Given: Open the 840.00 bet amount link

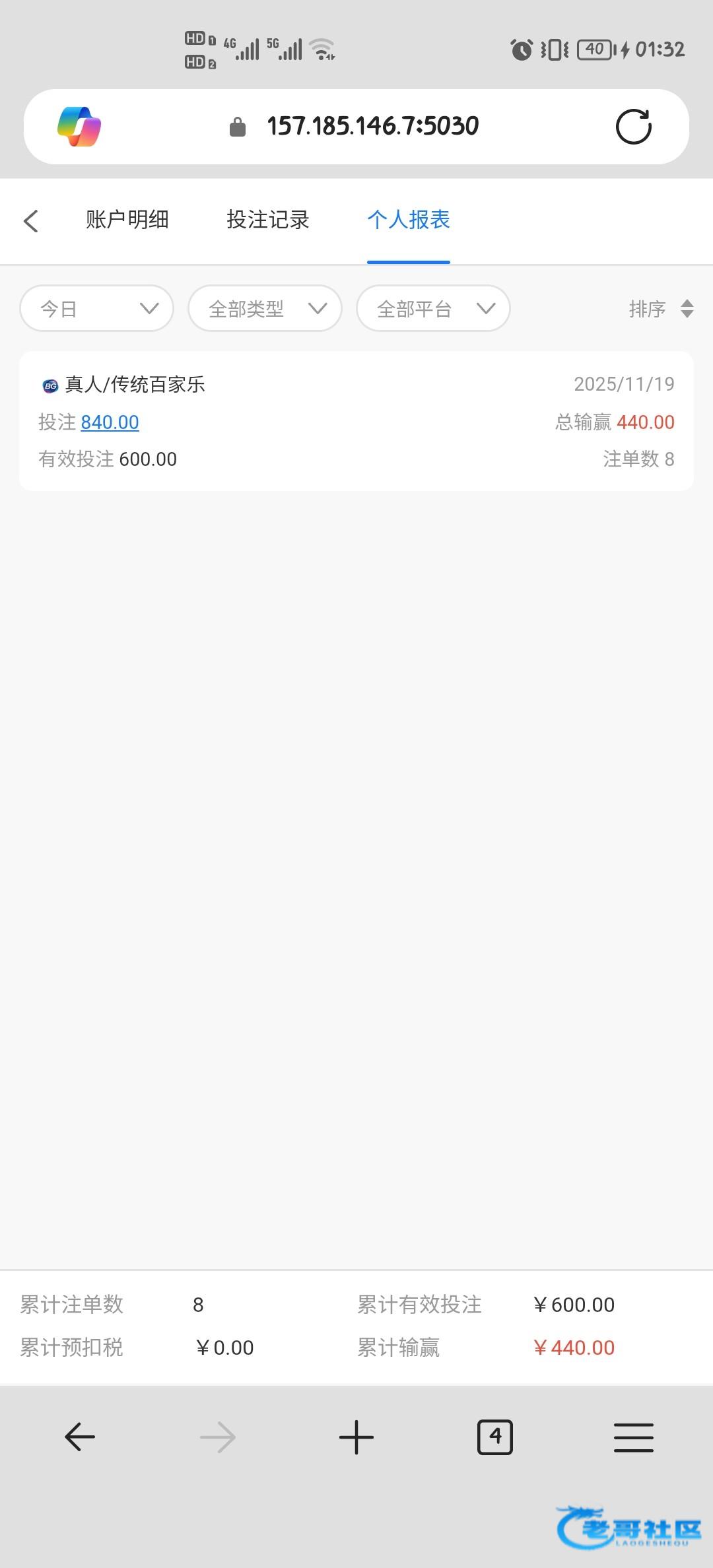Looking at the screenshot, I should pyautogui.click(x=110, y=422).
